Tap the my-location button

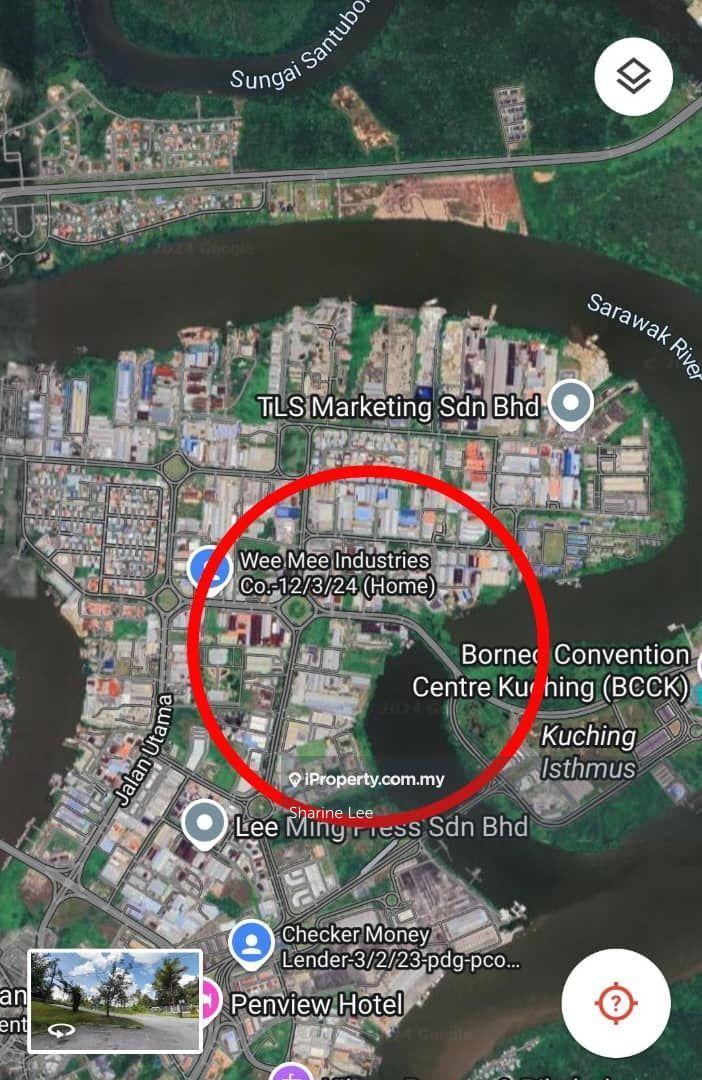pos(615,1002)
